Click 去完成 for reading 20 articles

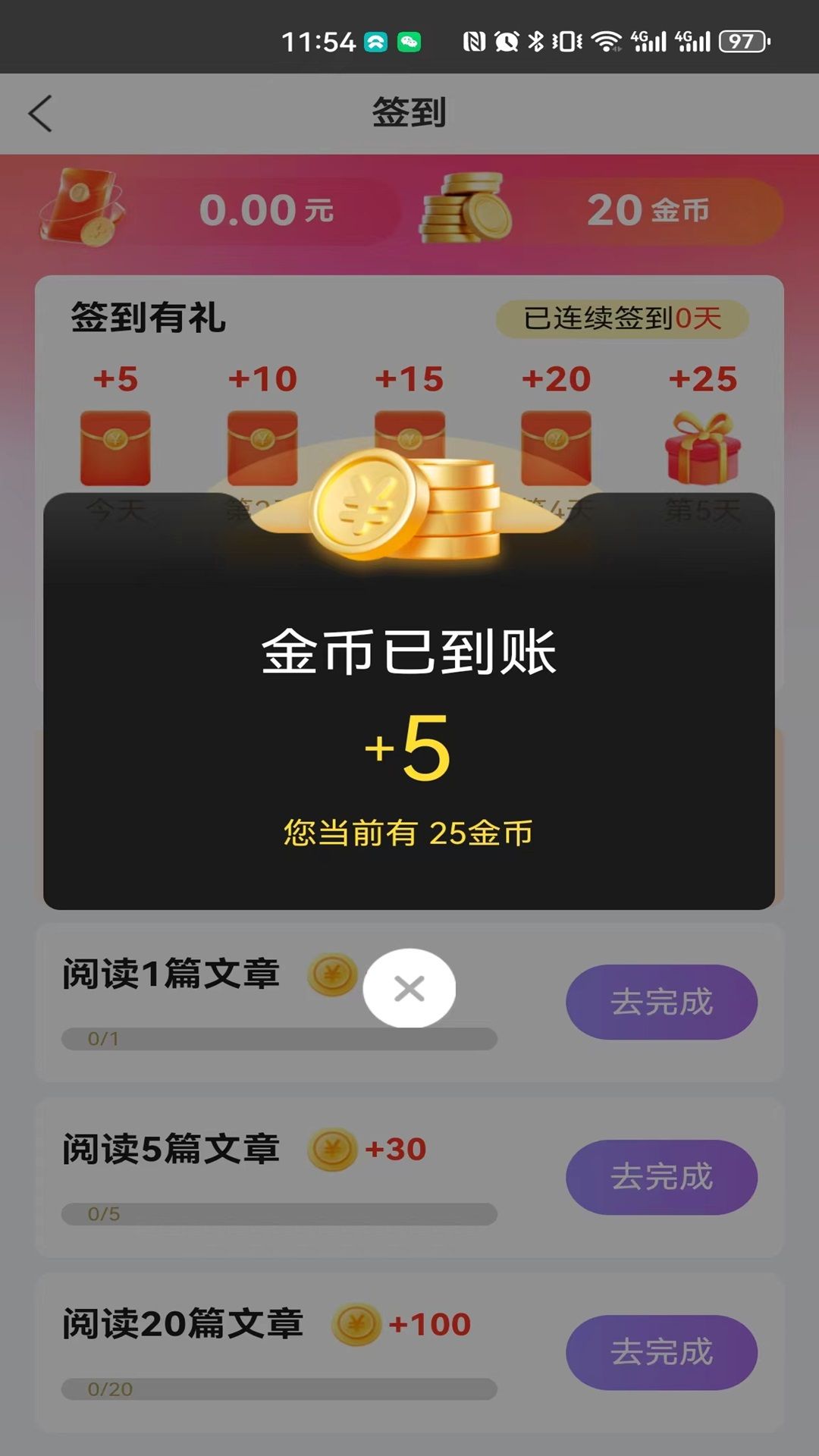[x=662, y=1354]
